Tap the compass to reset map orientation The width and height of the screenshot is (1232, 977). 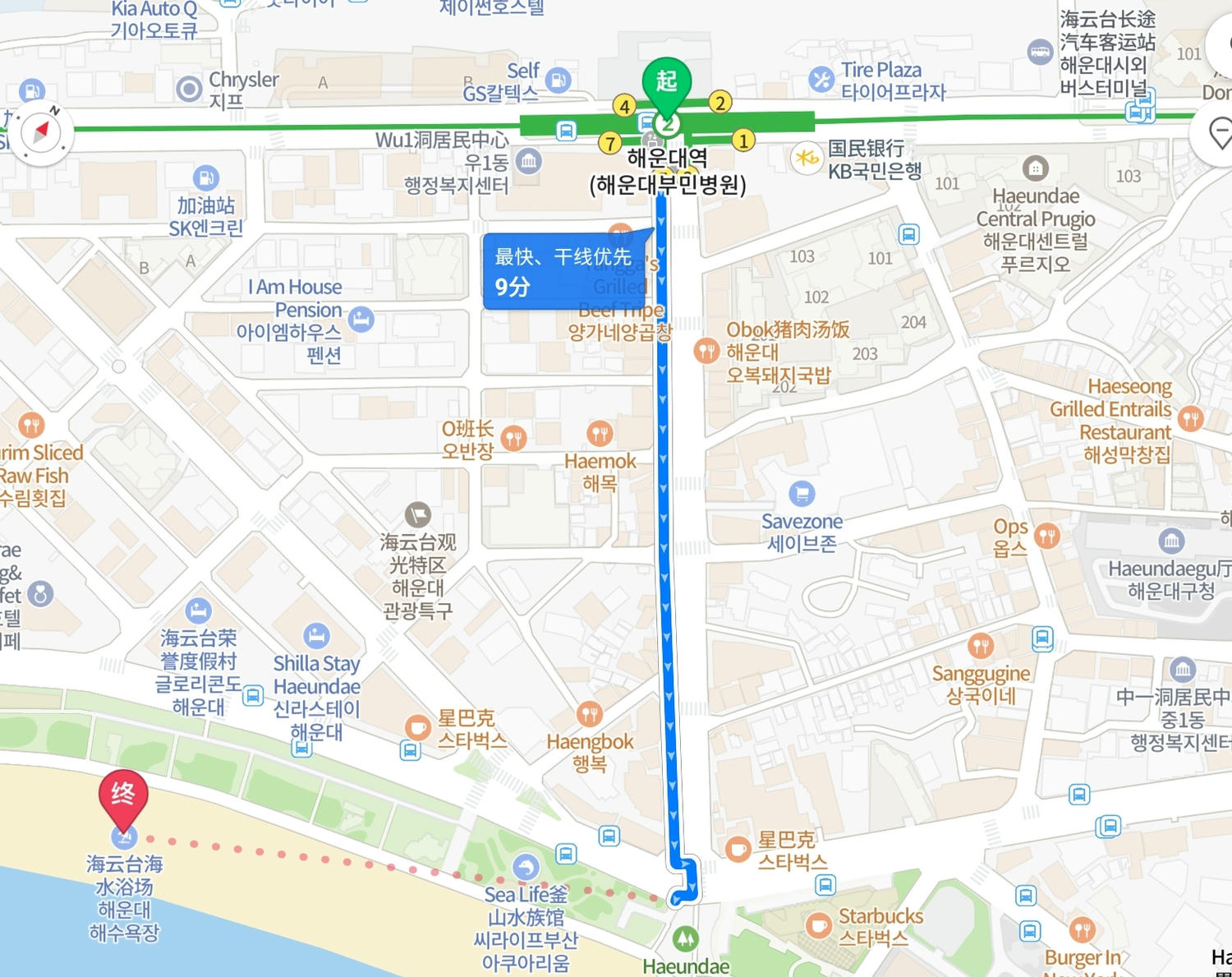(41, 132)
